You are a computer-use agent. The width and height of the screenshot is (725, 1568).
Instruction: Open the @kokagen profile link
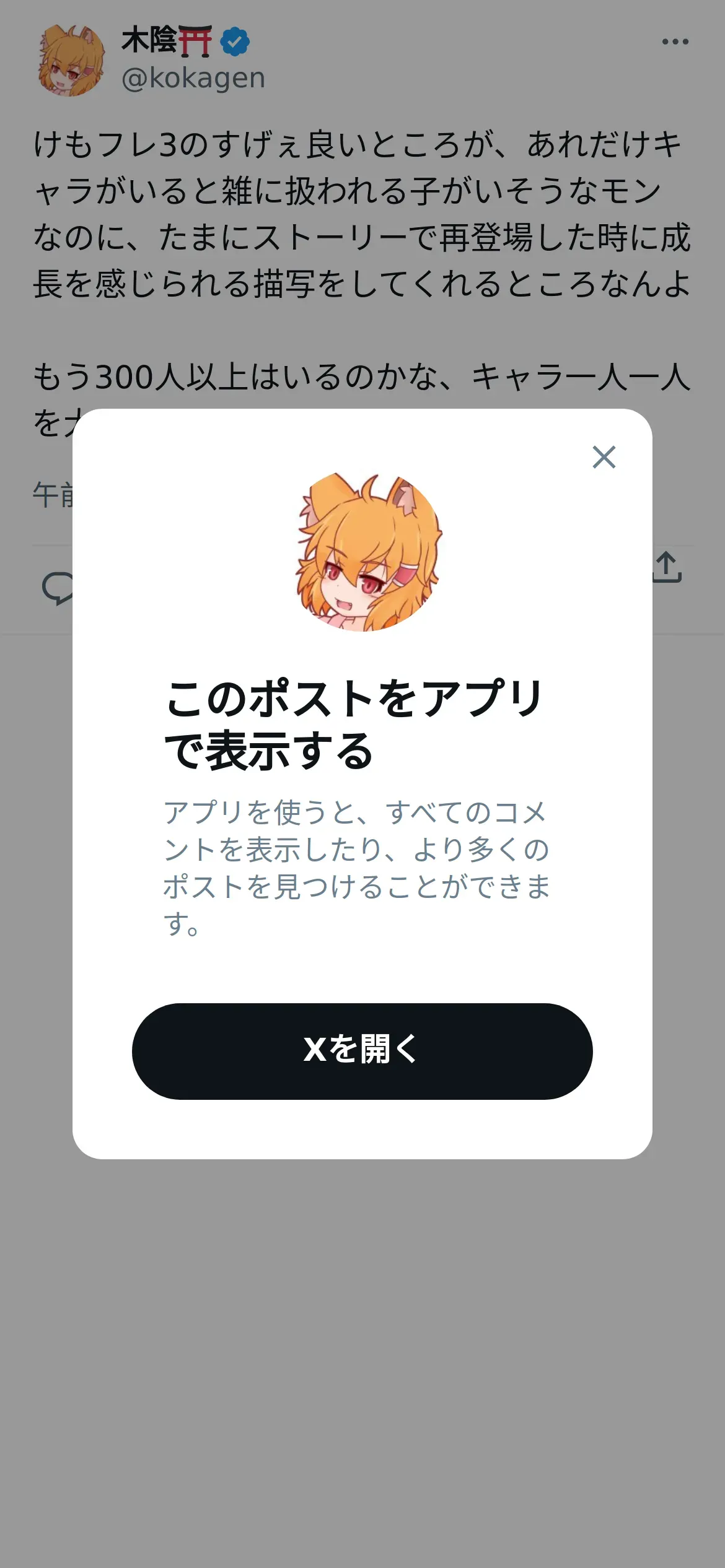(193, 78)
